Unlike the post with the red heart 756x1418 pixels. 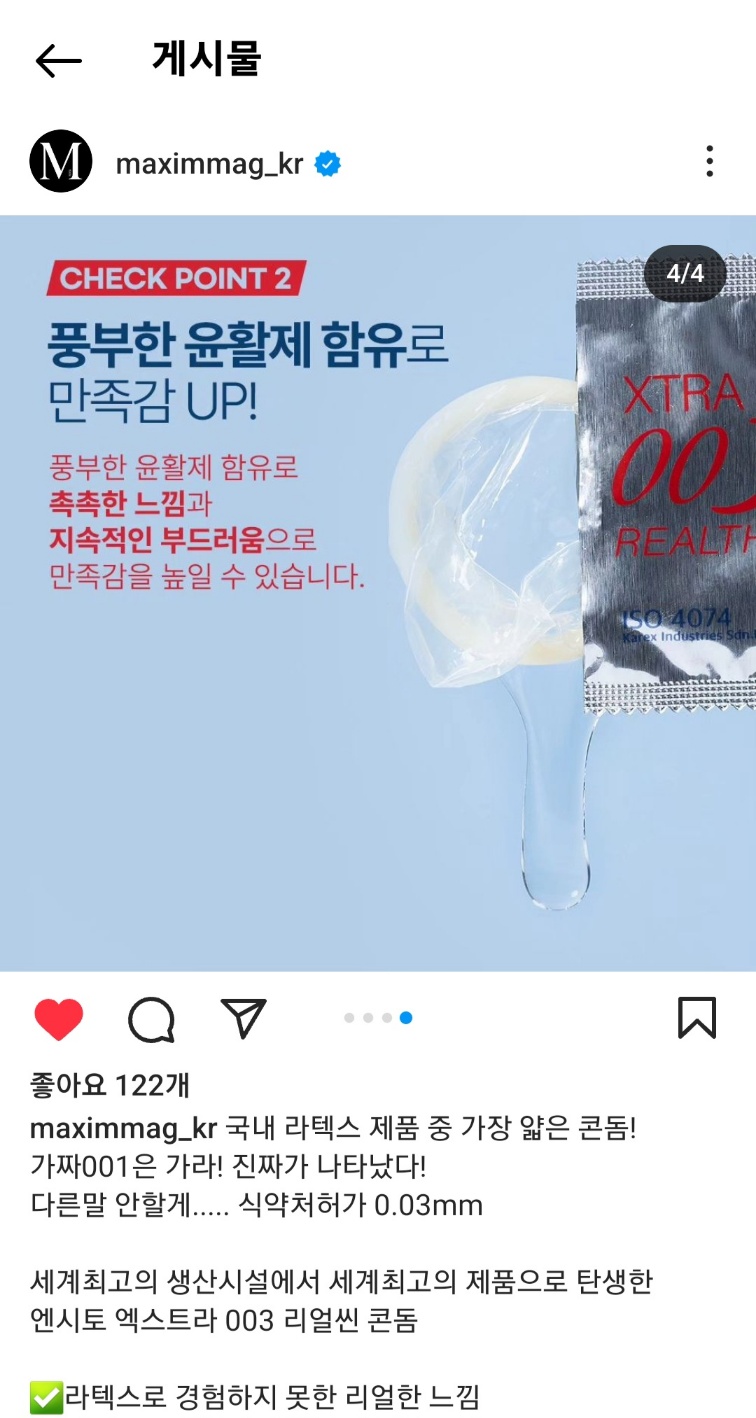pyautogui.click(x=59, y=1019)
